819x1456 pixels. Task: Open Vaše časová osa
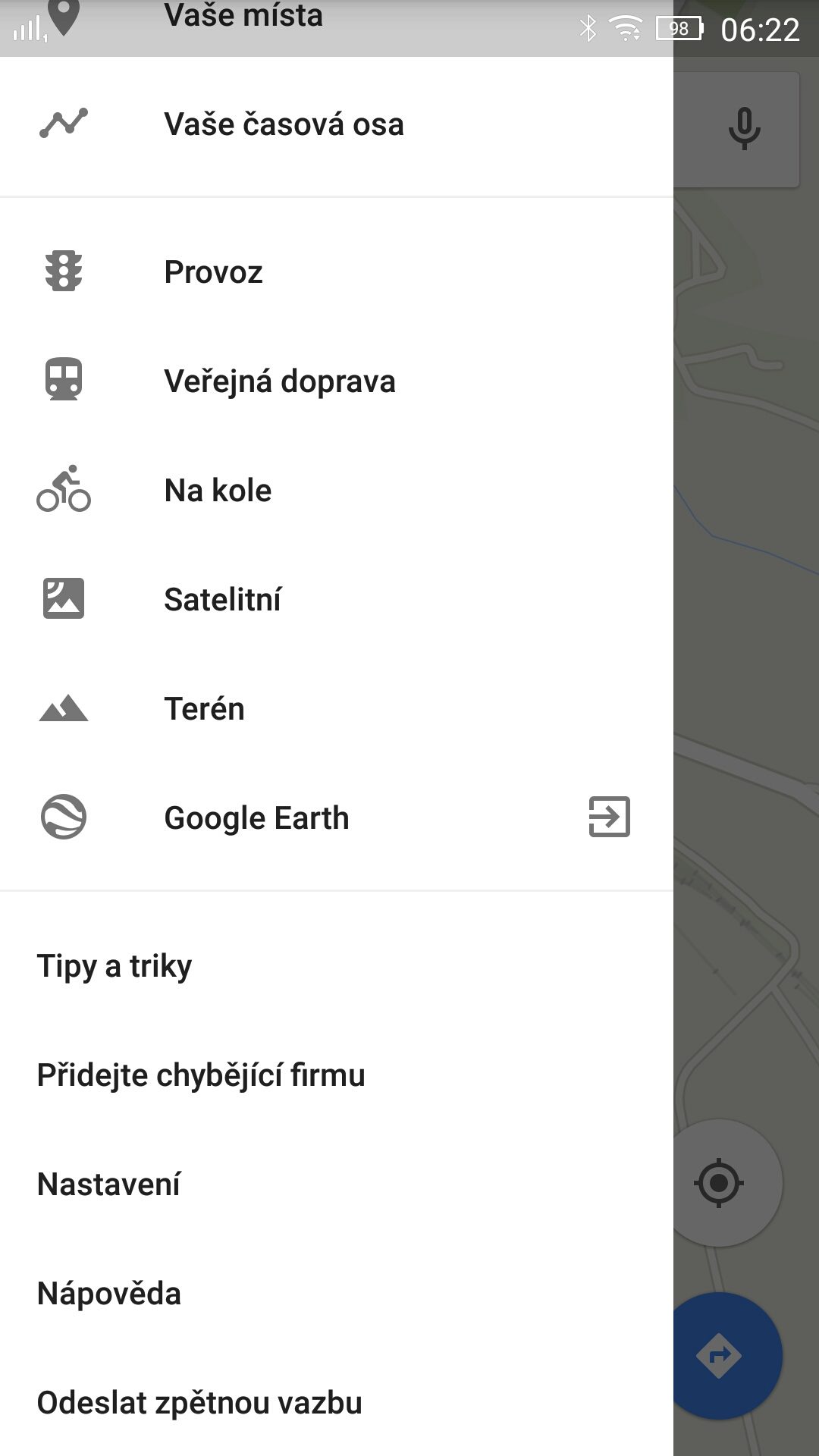[337, 124]
